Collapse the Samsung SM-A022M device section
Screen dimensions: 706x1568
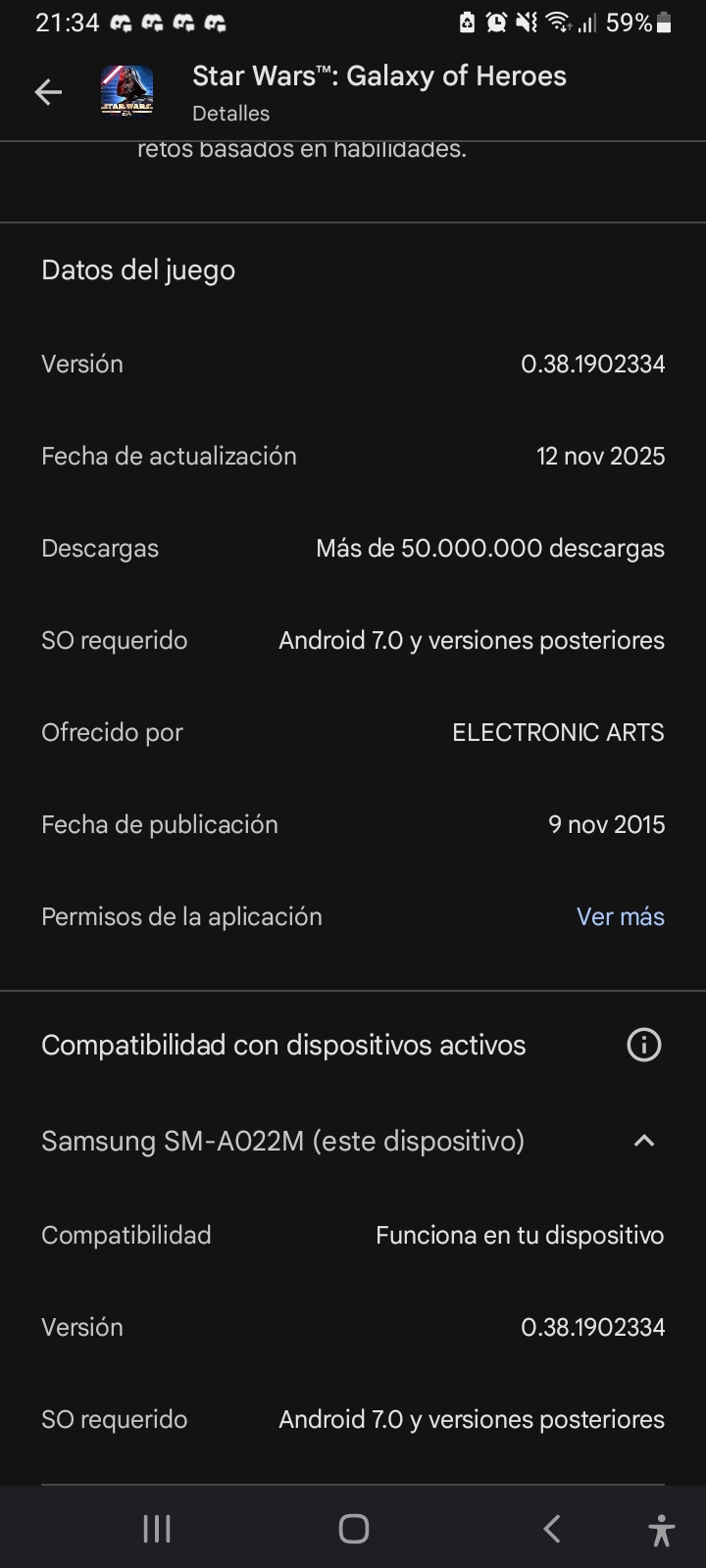(x=643, y=1141)
